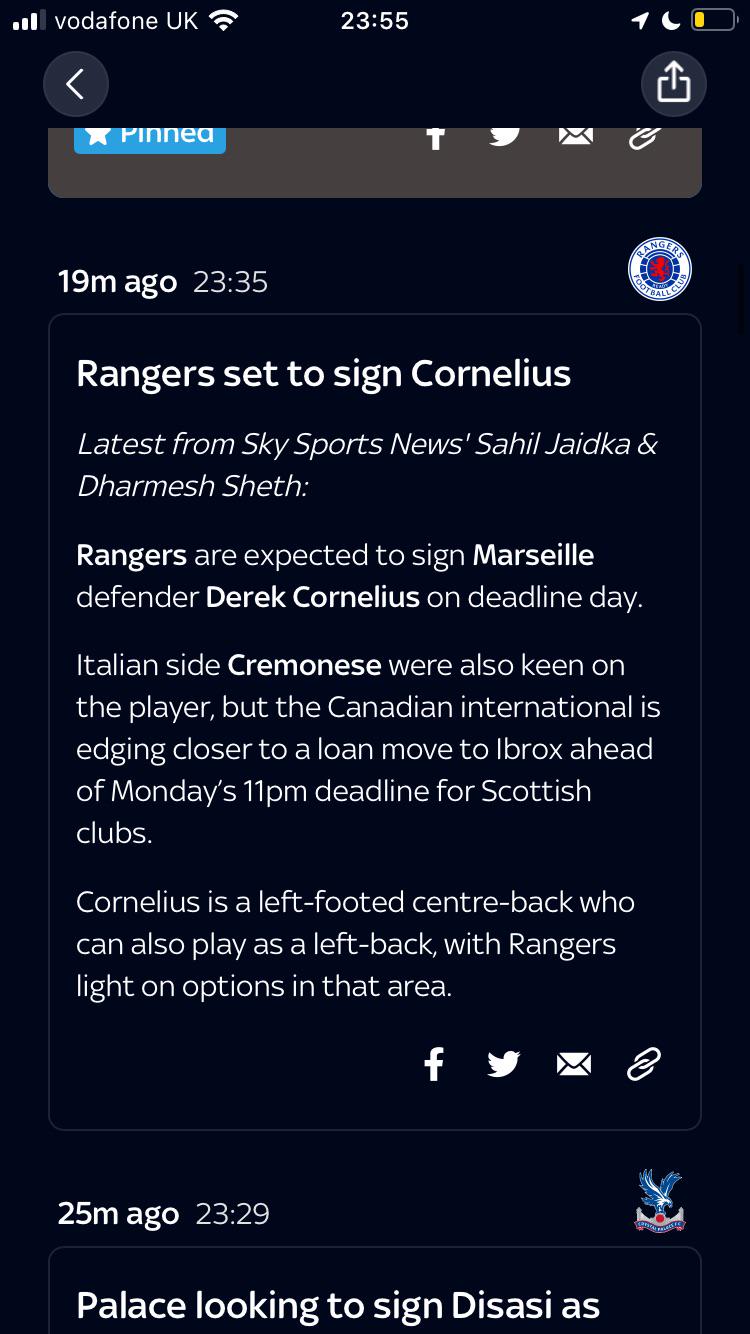Email the Rangers Cornelius story
This screenshot has width=750, height=1334.
pyautogui.click(x=574, y=1065)
